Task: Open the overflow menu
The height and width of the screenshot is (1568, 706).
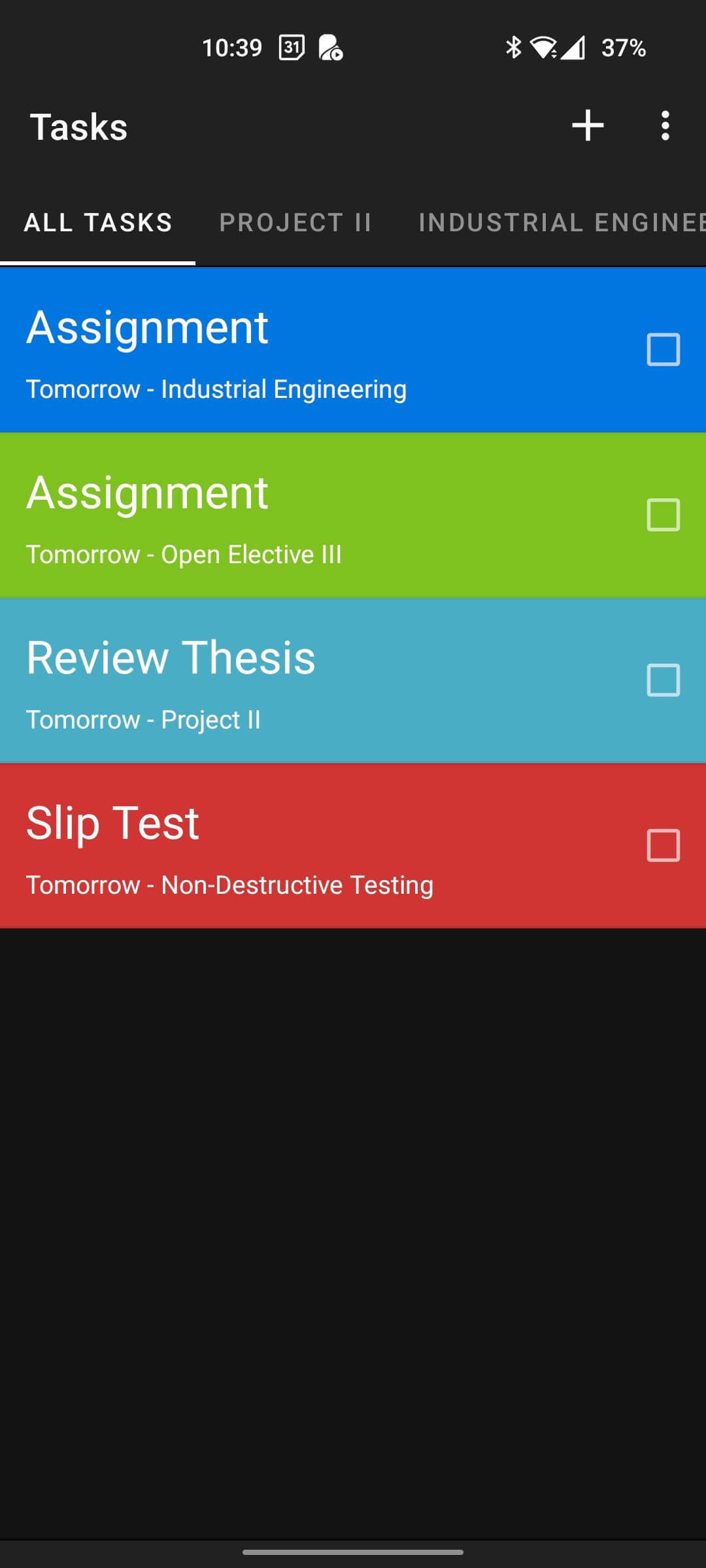Action: pos(665,125)
